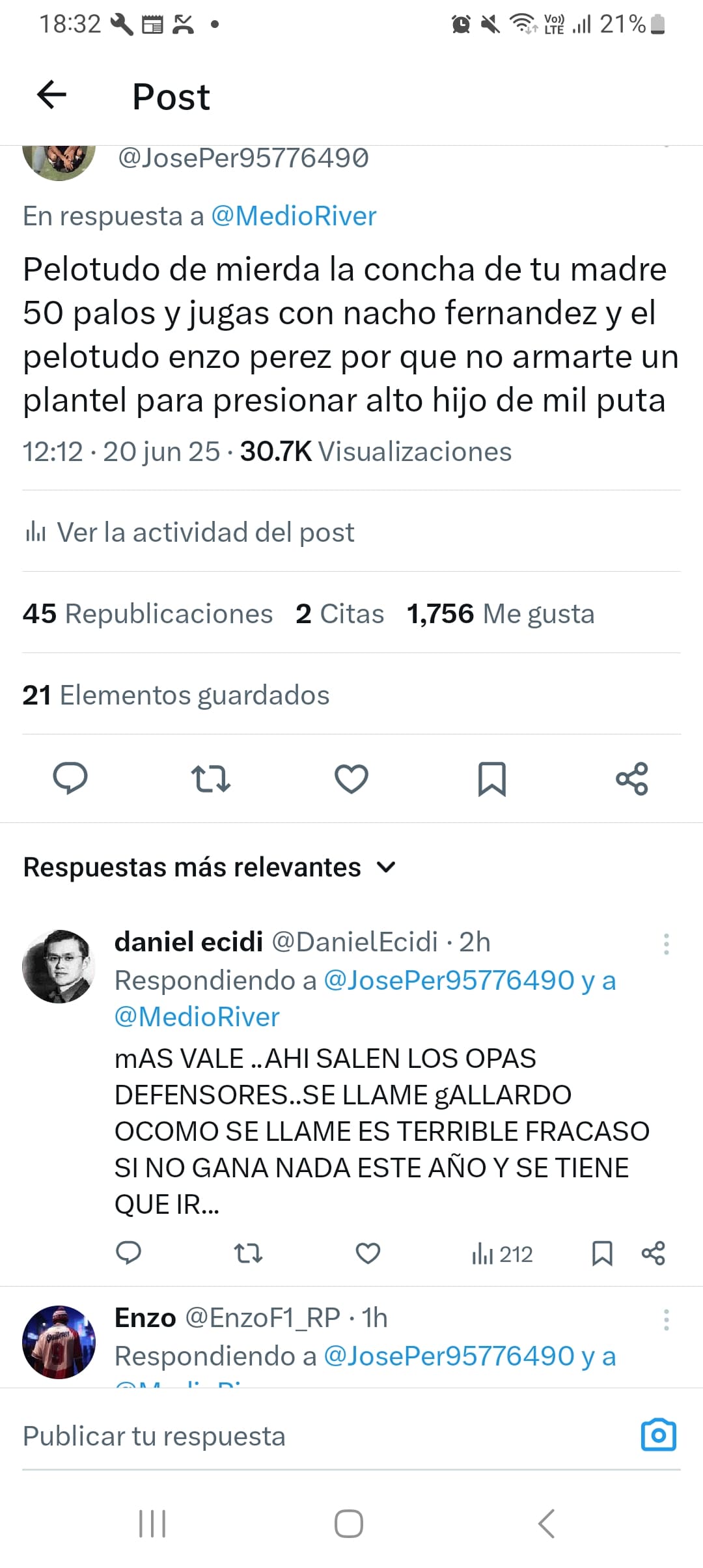
Task: Bookmark daniel ecidi's reply
Action: 602,1253
